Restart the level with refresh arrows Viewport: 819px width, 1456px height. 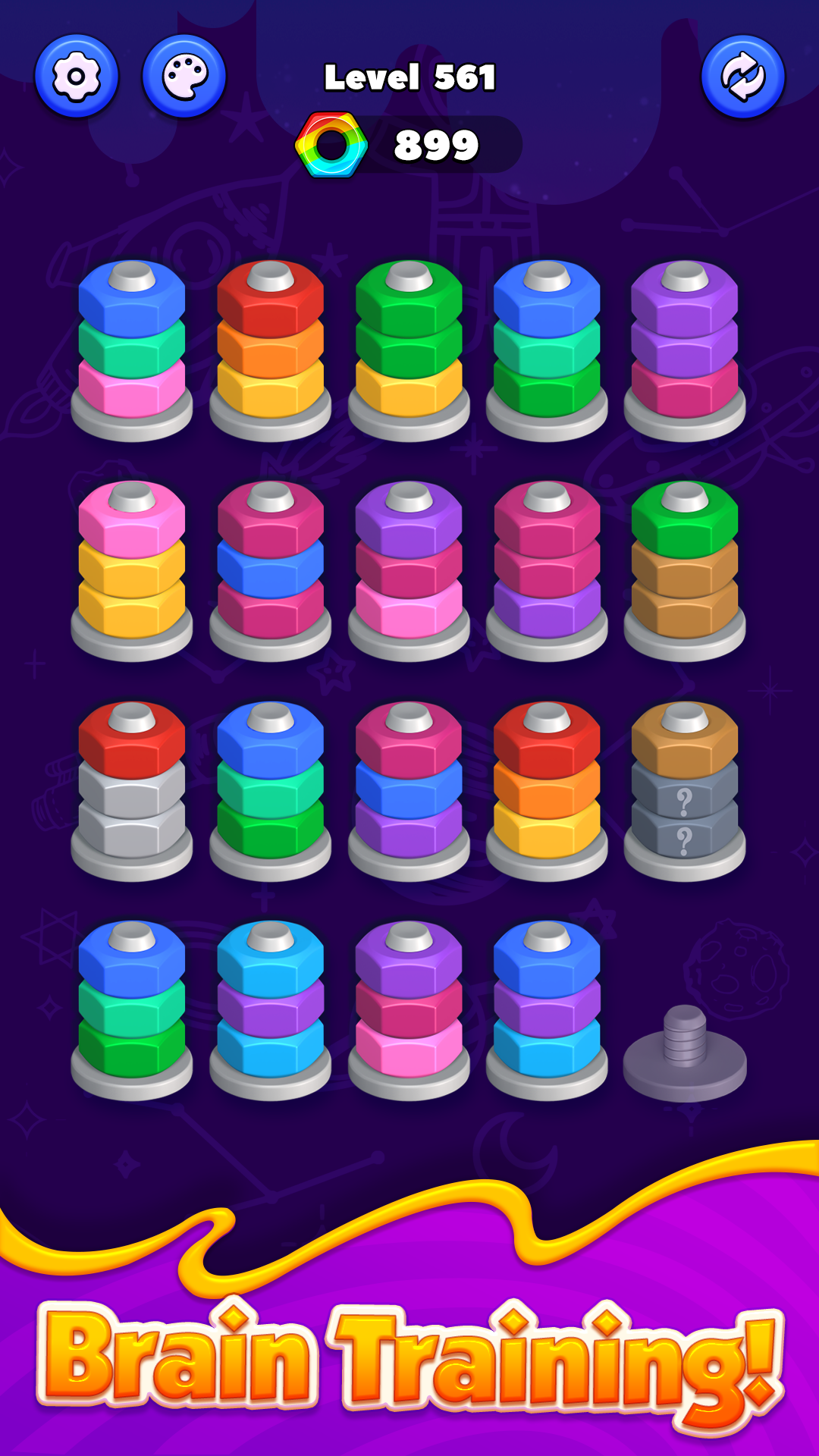[742, 77]
